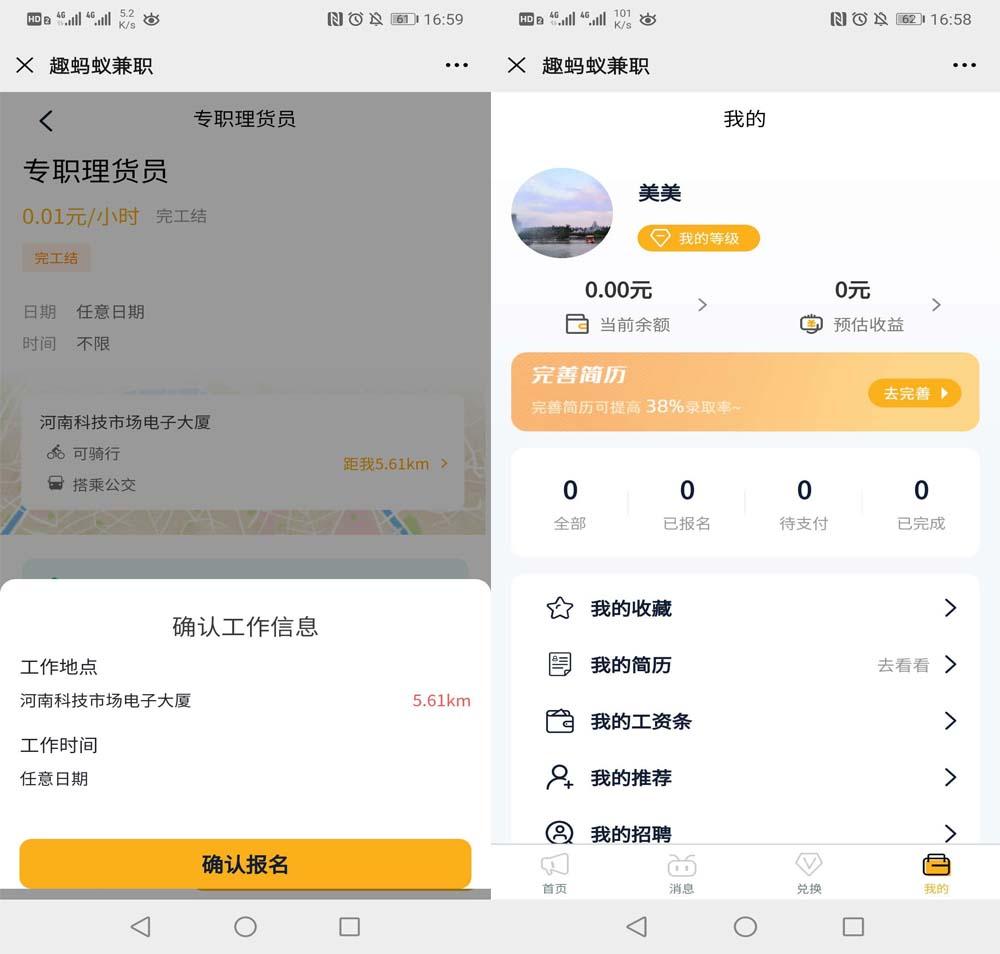Screen dimensions: 1000x954
Task: Show 全部 job orders
Action: click(570, 503)
